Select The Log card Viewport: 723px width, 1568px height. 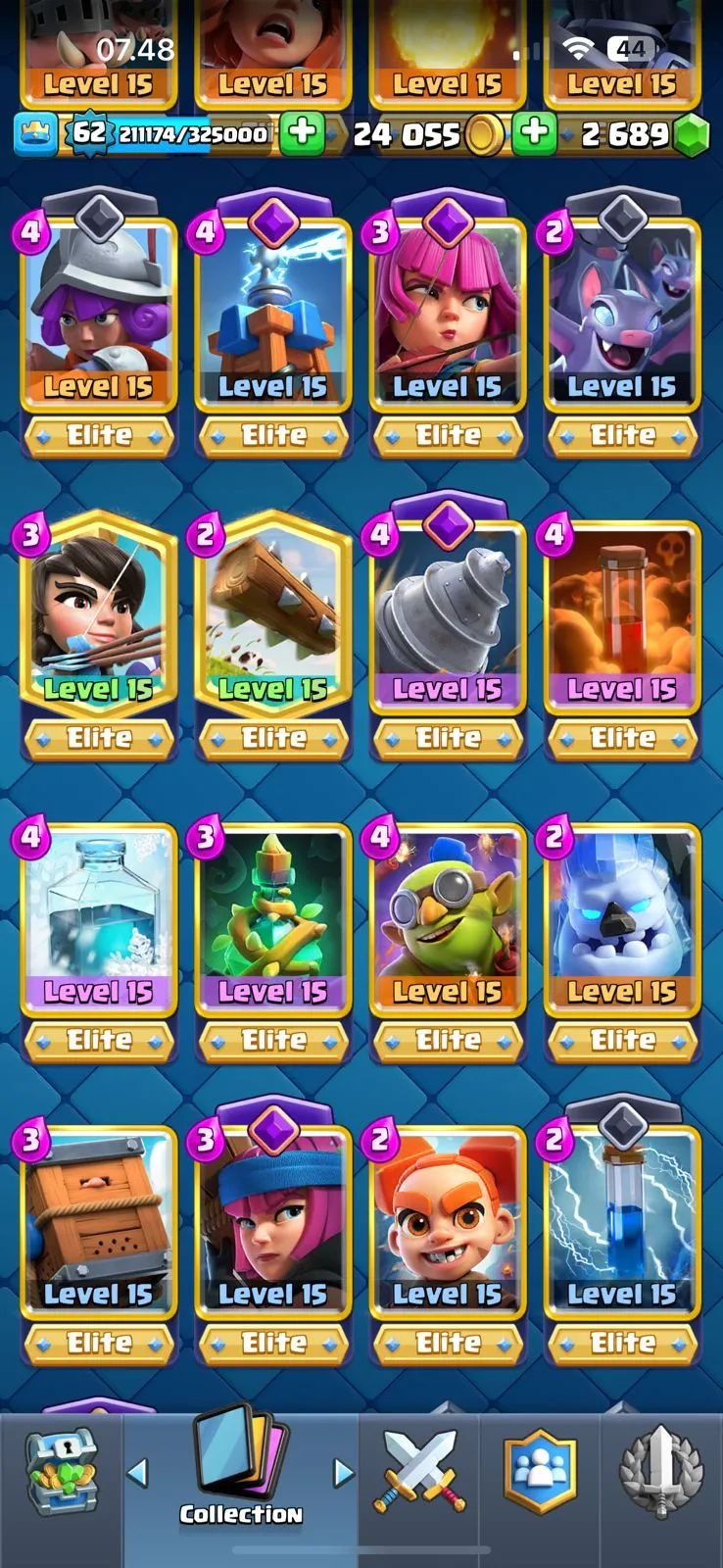pos(272,615)
